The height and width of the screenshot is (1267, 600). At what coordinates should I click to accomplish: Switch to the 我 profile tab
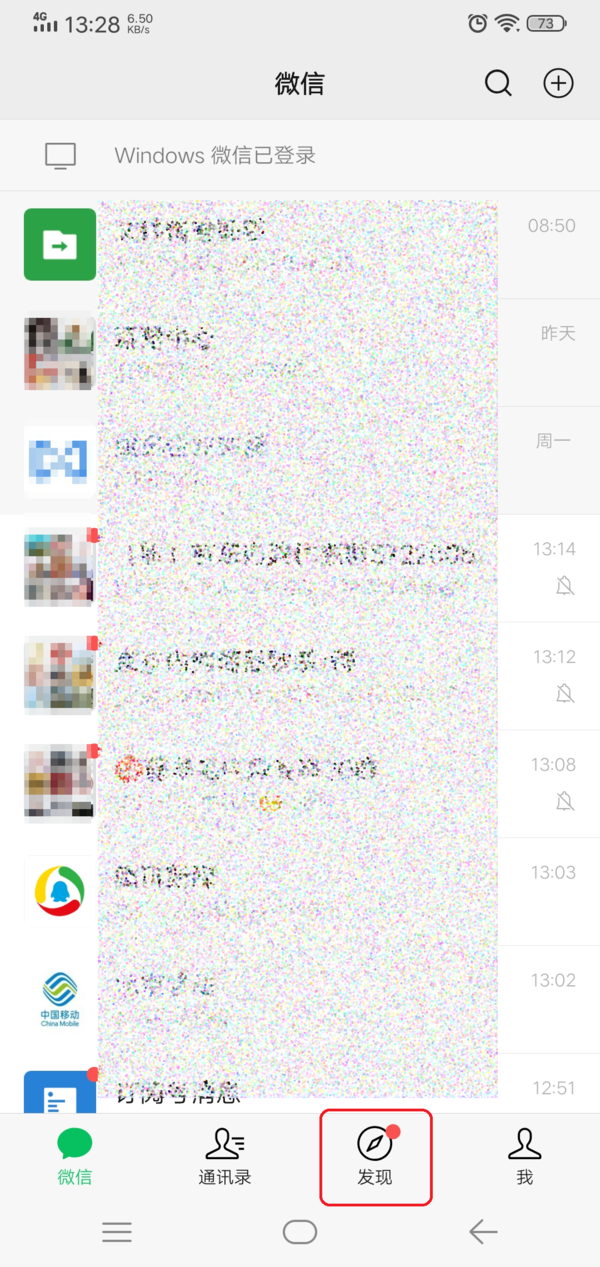525,1157
